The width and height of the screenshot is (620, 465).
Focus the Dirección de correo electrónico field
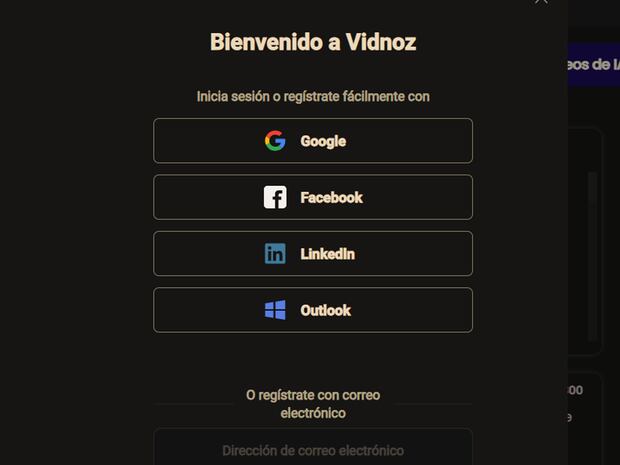tap(312, 450)
